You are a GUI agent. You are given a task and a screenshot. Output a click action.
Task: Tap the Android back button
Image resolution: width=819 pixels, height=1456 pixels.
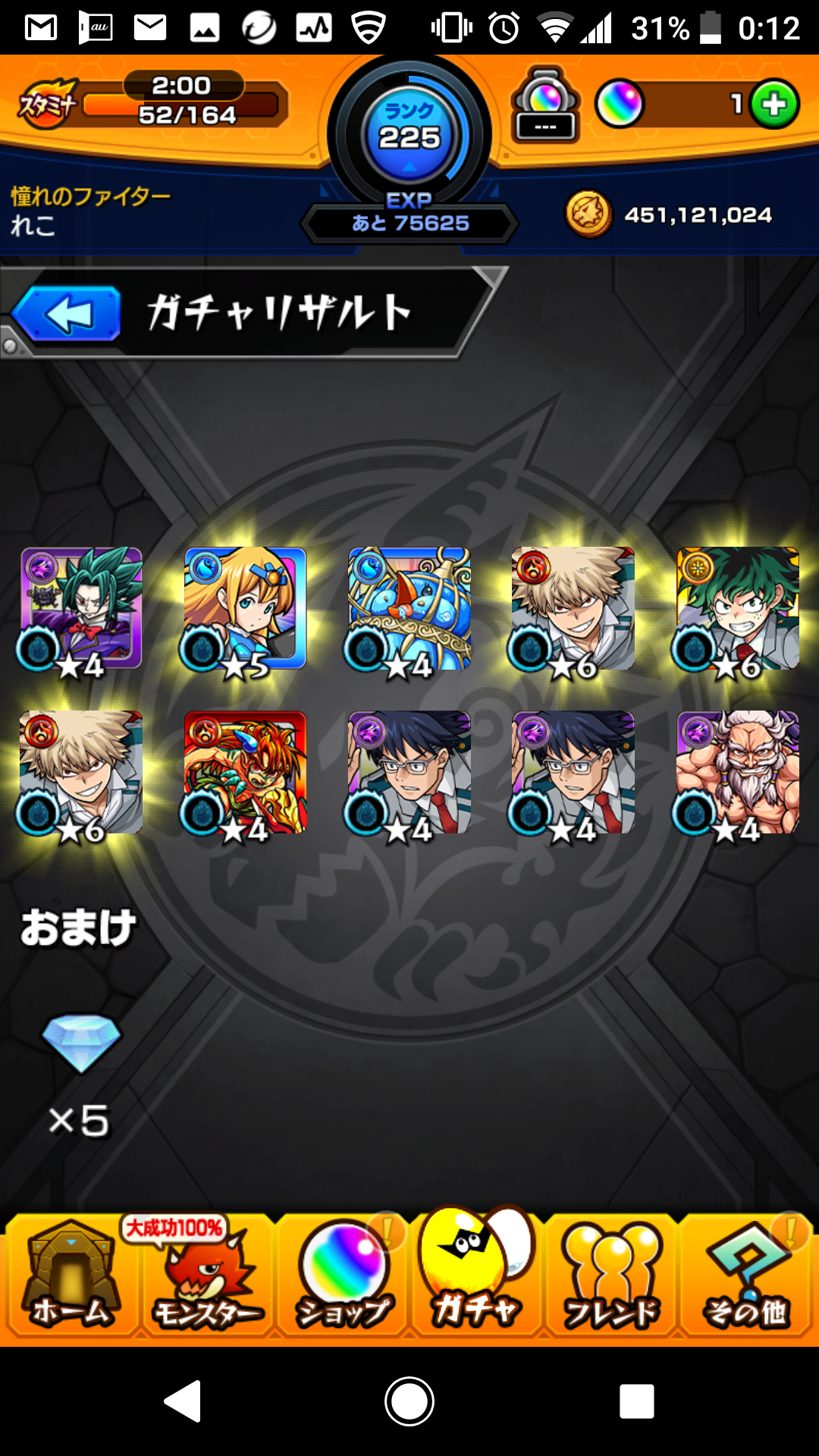183,1401
